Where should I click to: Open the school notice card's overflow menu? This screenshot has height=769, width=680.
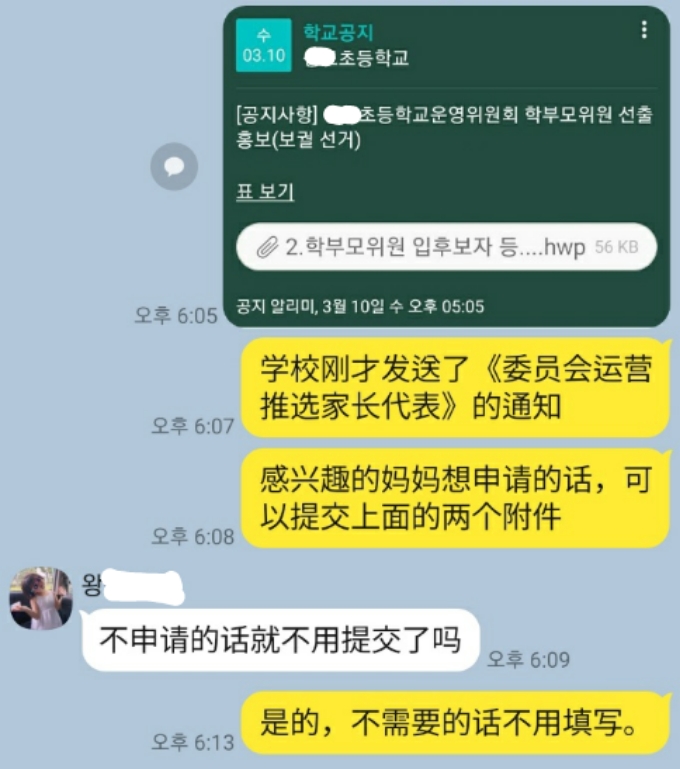[x=644, y=30]
